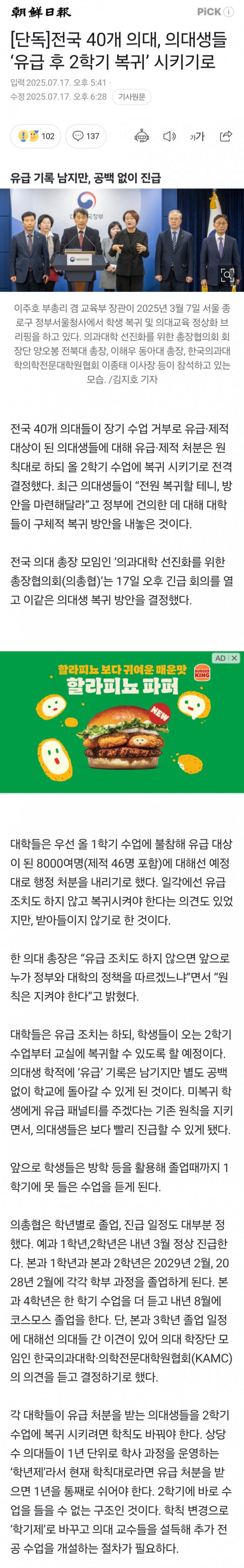Open the 기사원문 original article link

[x=131, y=97]
